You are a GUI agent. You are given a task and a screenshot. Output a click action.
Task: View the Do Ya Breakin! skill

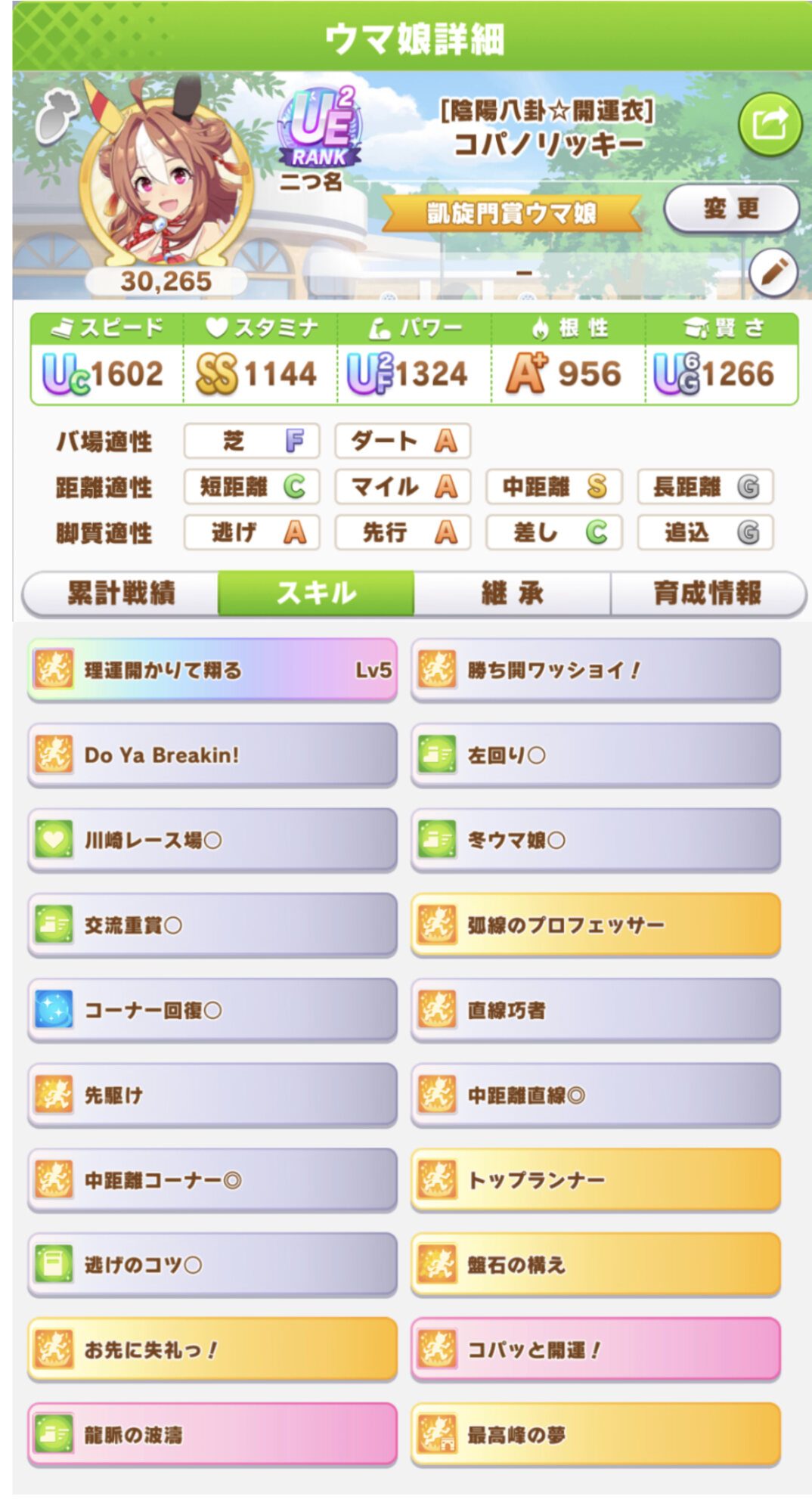[x=212, y=755]
